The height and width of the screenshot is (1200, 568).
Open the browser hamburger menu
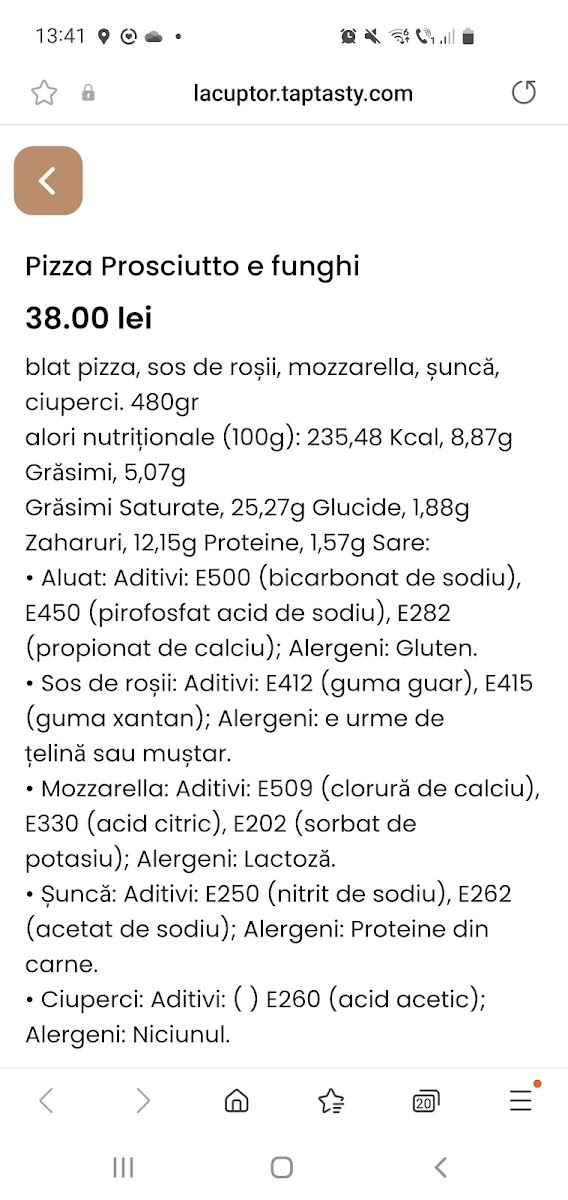[521, 1100]
